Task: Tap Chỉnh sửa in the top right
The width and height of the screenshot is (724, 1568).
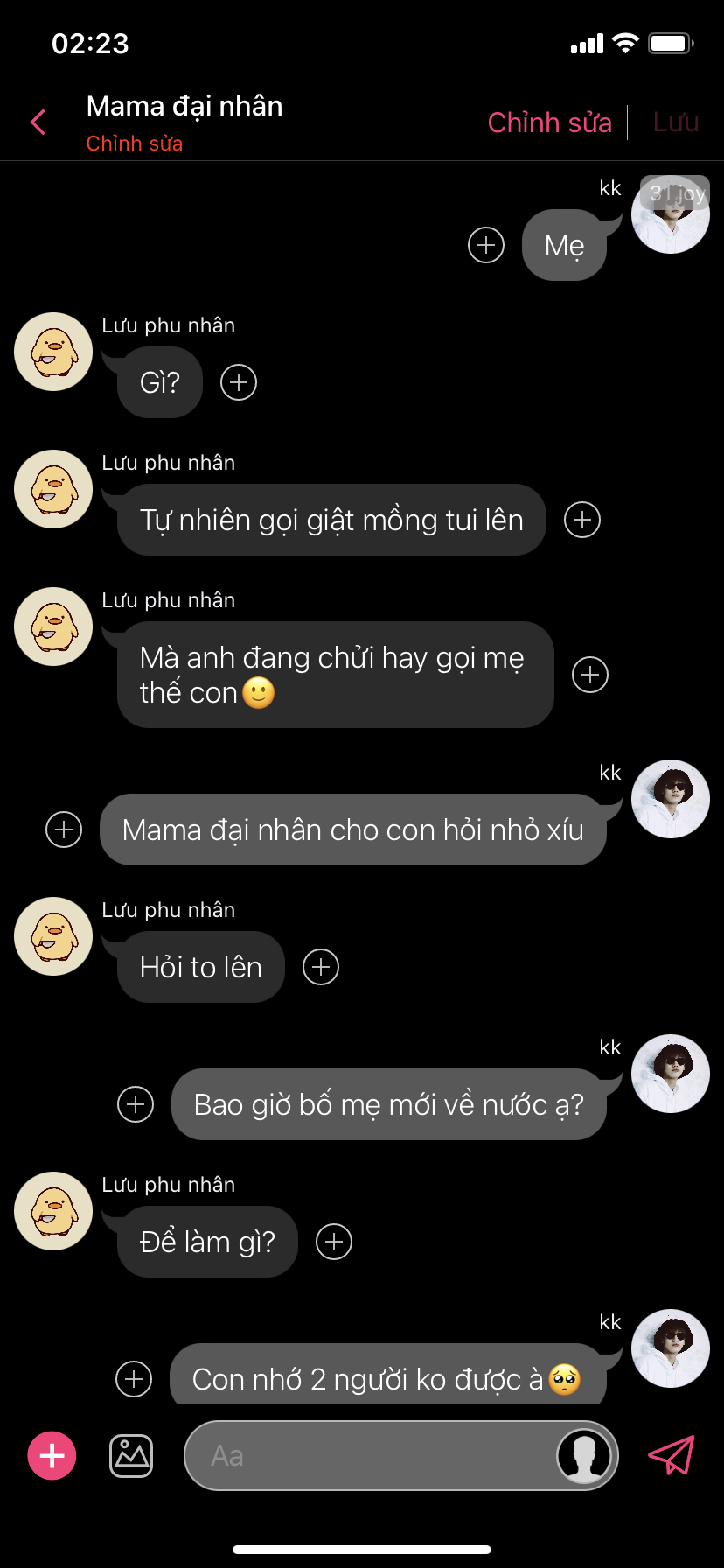Action: pos(549,122)
